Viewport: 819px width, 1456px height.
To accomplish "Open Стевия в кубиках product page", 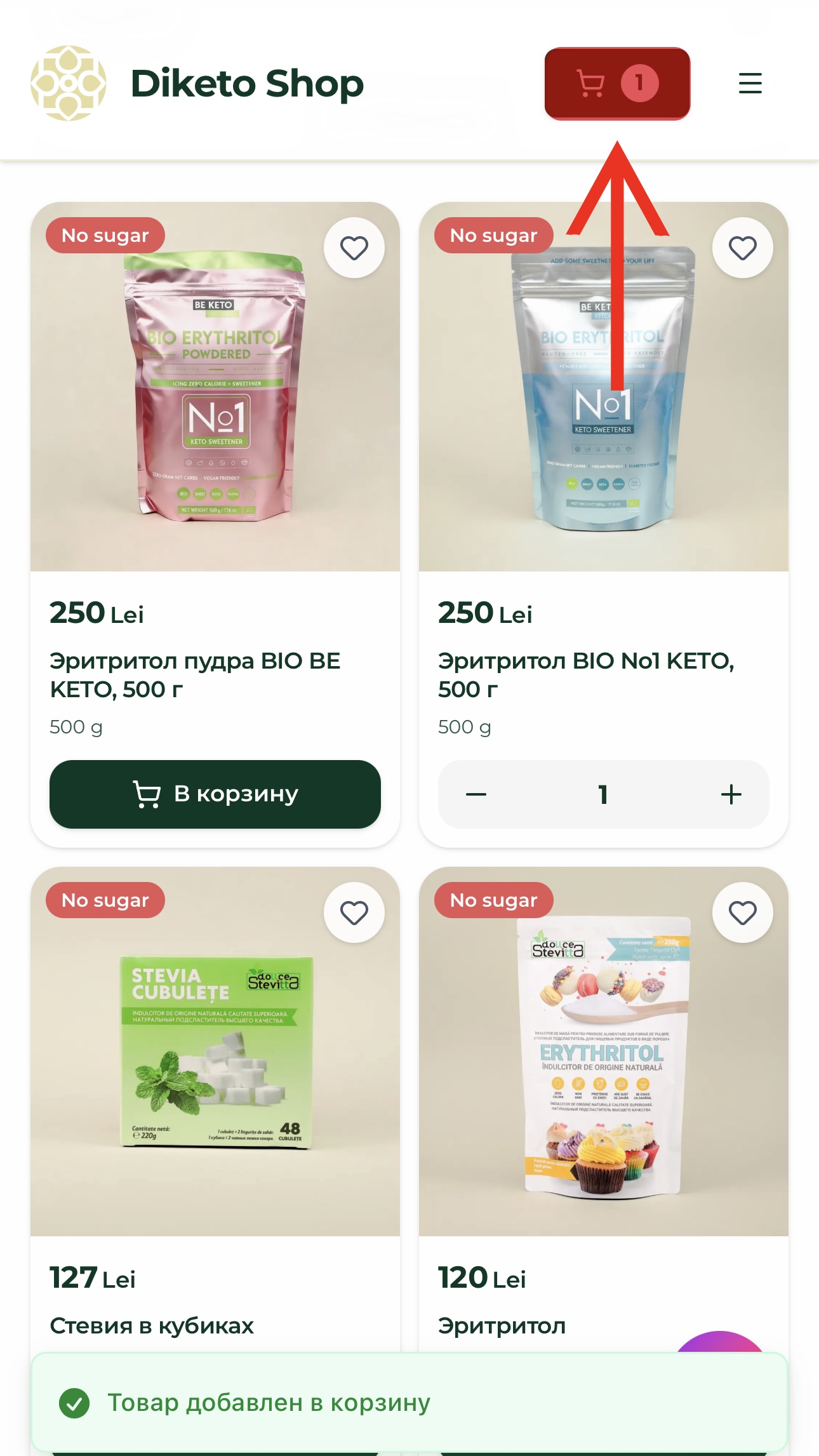I will (x=215, y=1054).
